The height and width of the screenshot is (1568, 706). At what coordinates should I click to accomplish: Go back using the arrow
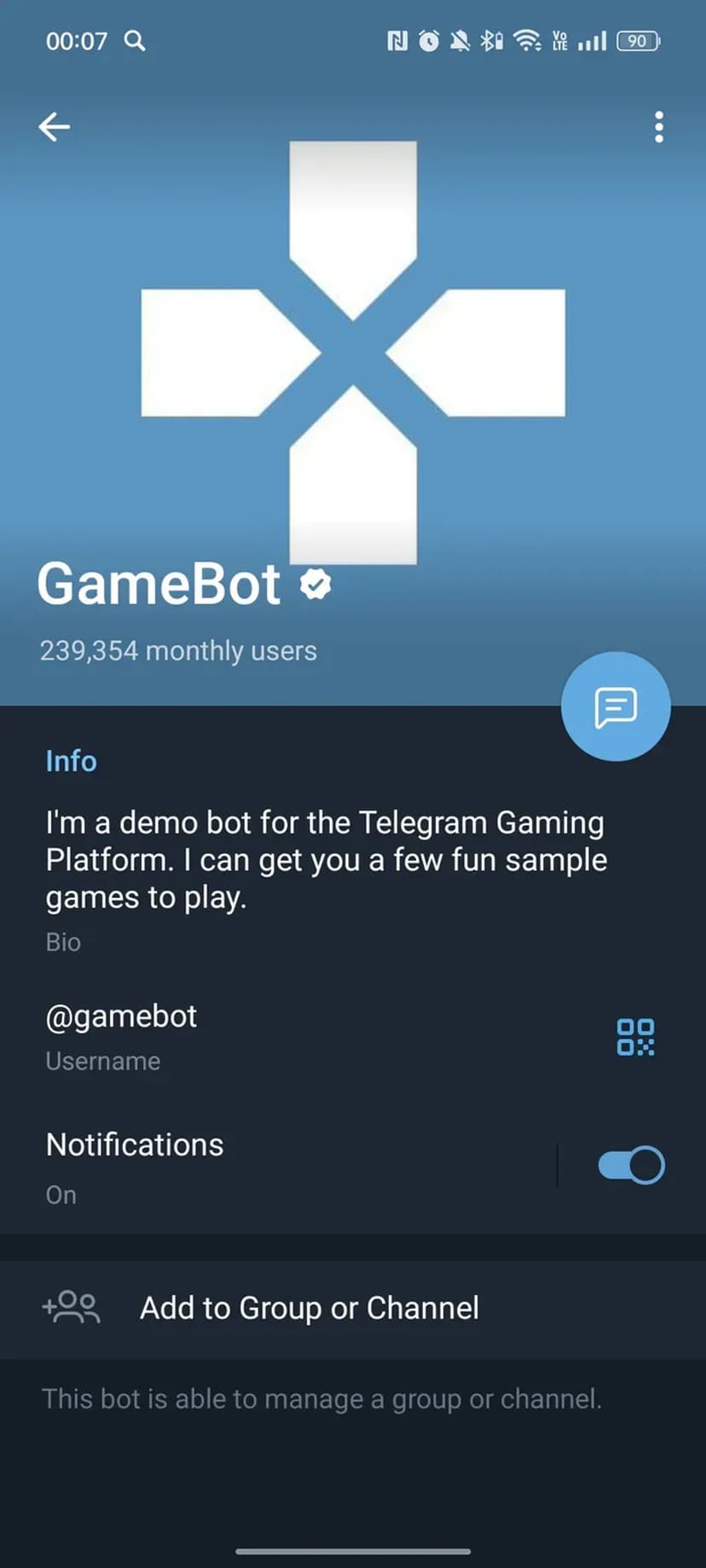pyautogui.click(x=54, y=127)
